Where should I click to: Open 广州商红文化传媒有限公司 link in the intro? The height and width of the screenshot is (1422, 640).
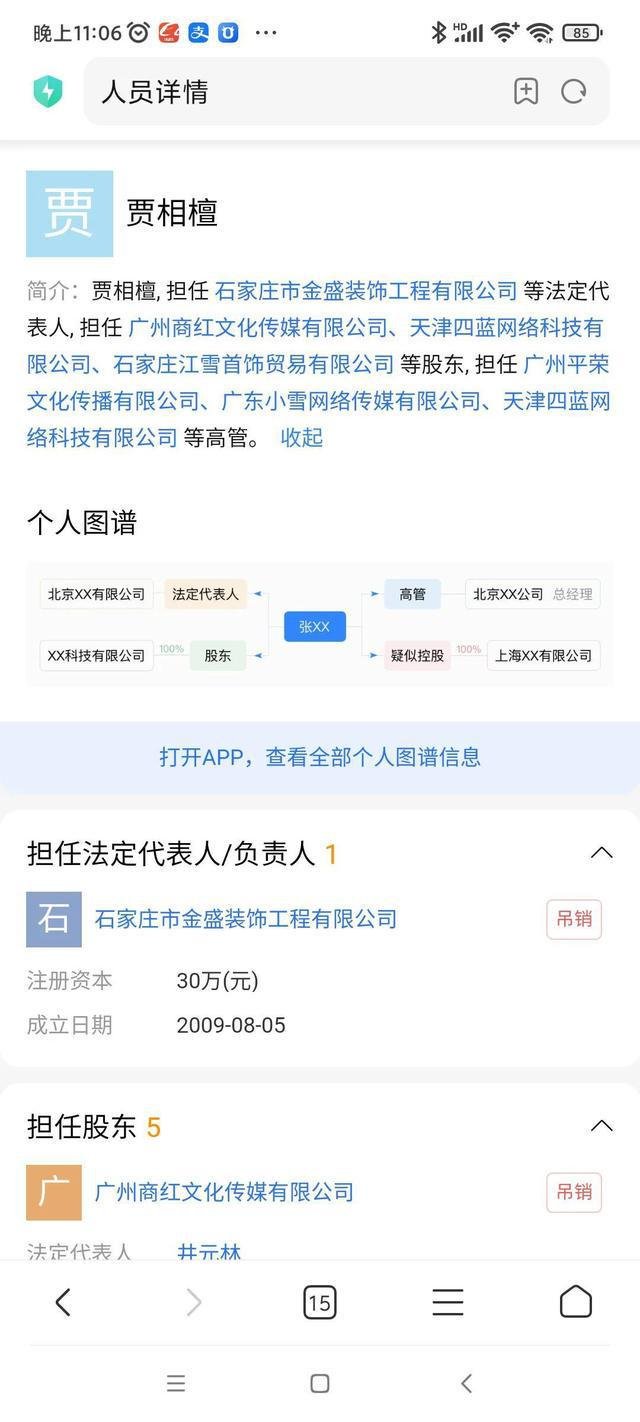click(x=258, y=328)
